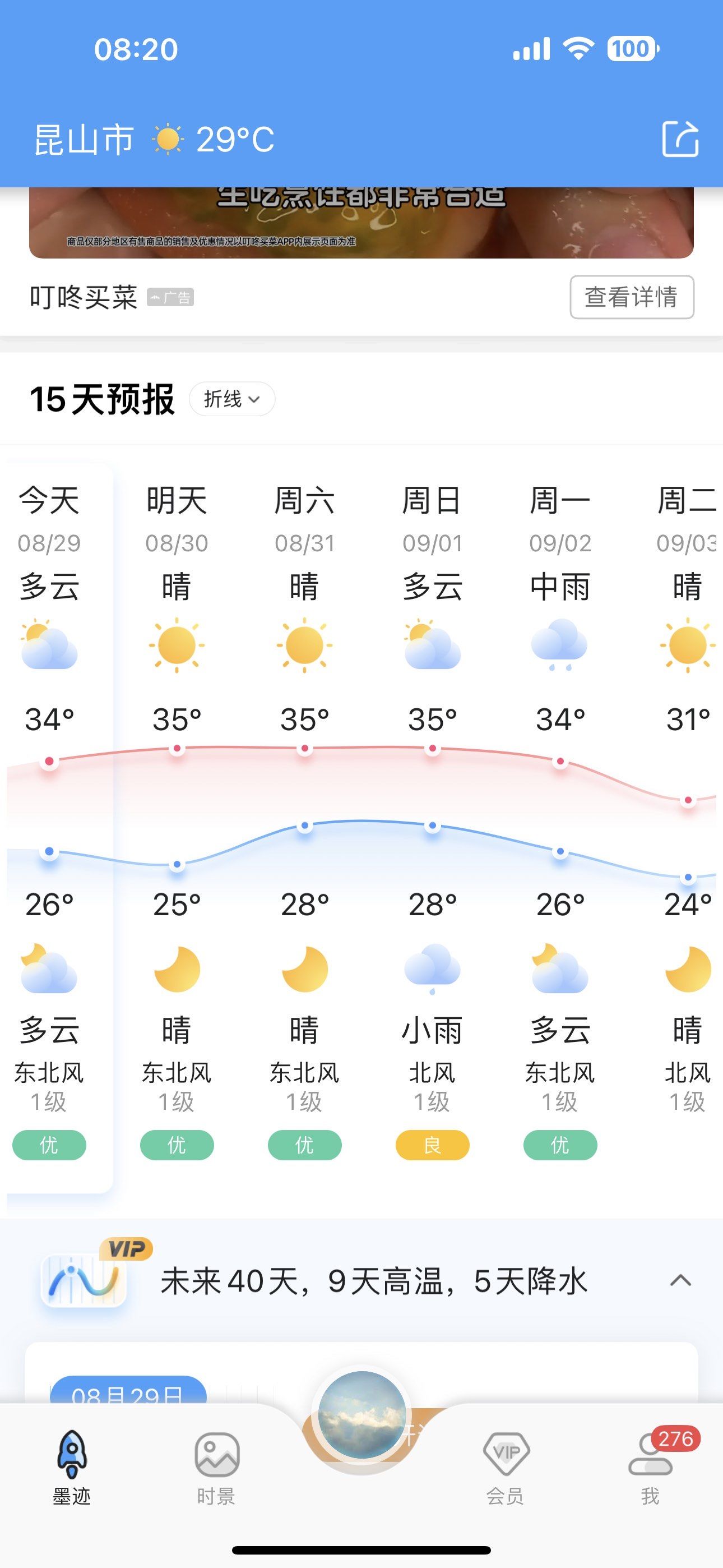Open the 会员 membership tab
The height and width of the screenshot is (1568, 723).
505,1467
